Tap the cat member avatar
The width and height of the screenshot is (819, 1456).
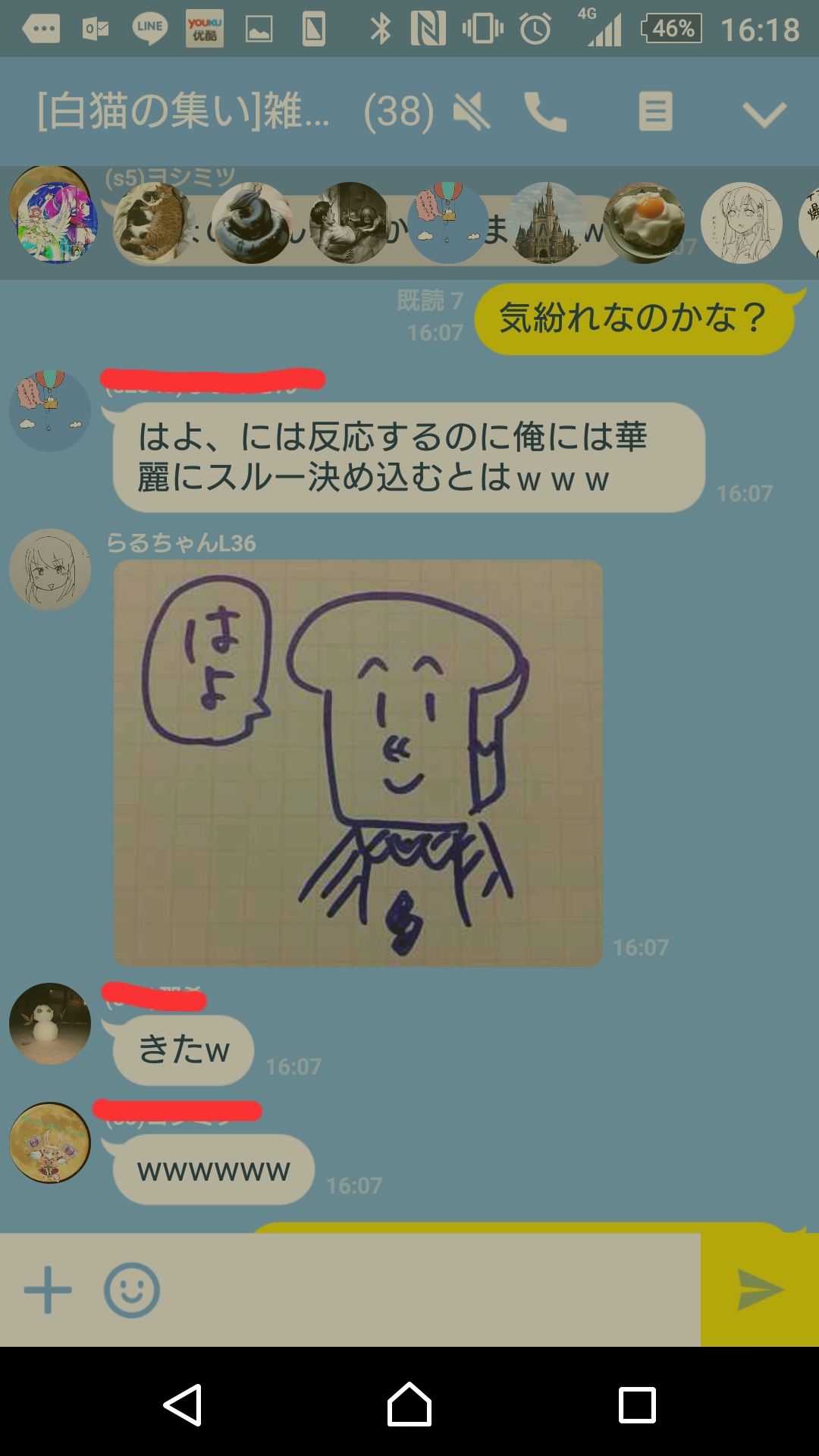[x=154, y=223]
